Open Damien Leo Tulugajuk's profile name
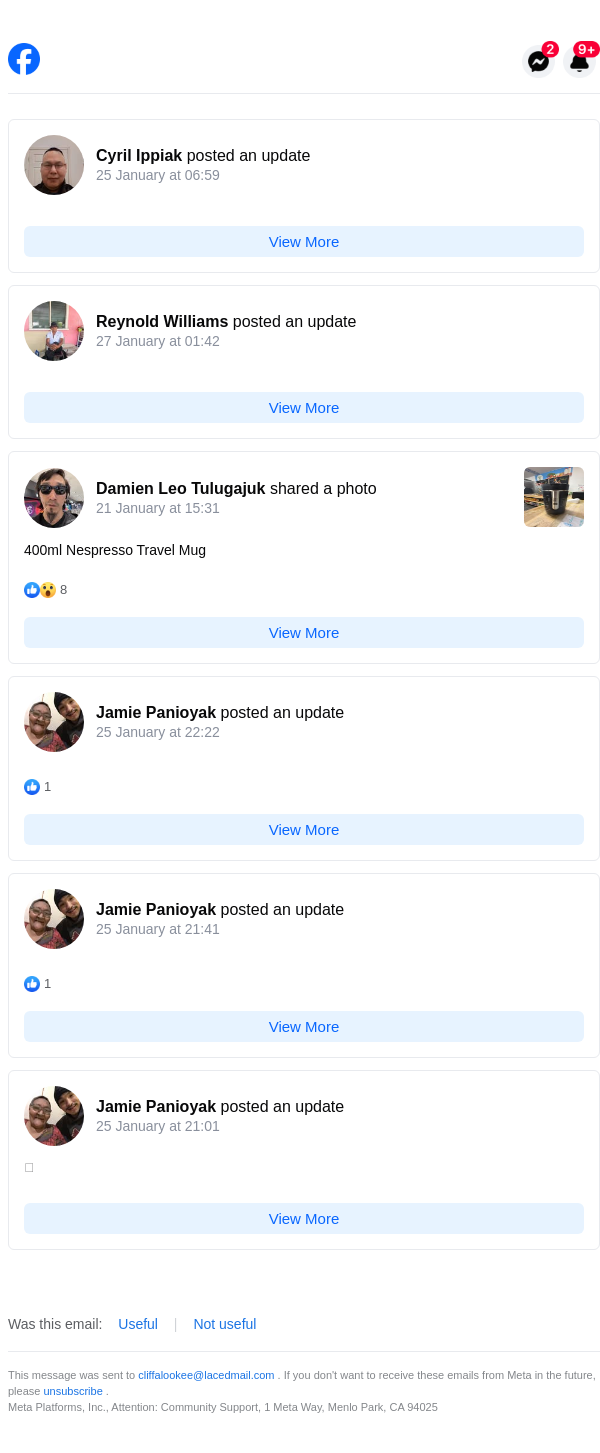 pyautogui.click(x=180, y=489)
